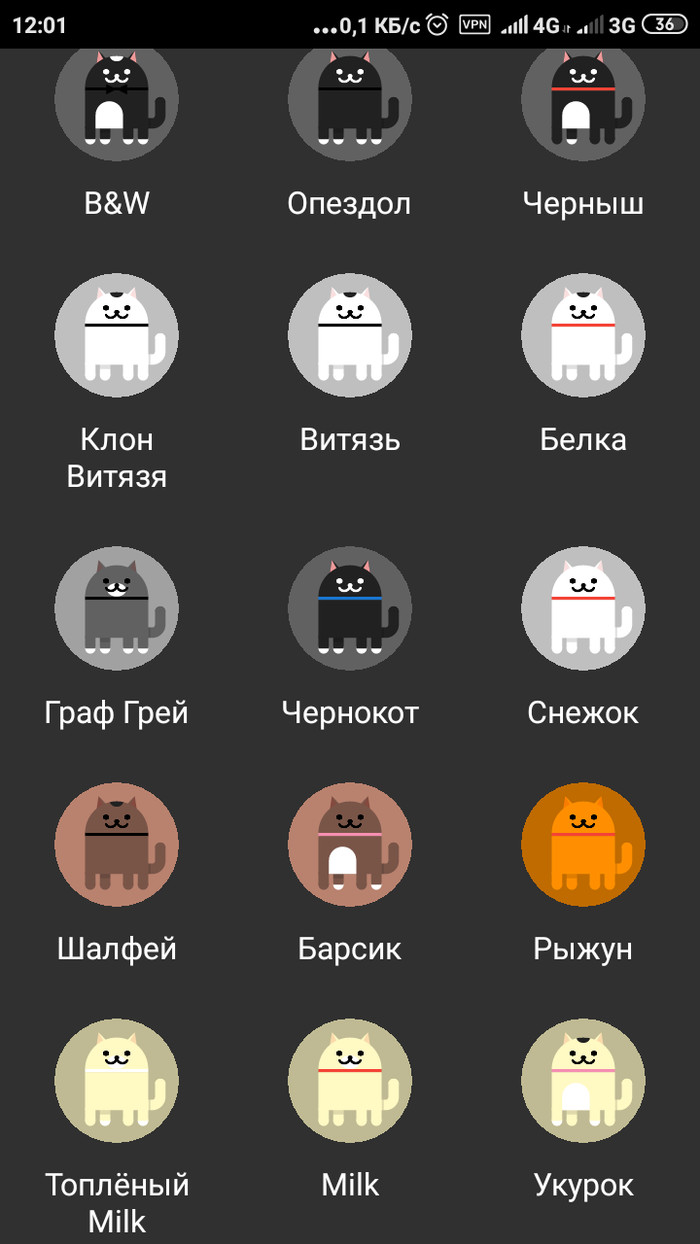Open the orange Рыжун cat

(x=583, y=844)
